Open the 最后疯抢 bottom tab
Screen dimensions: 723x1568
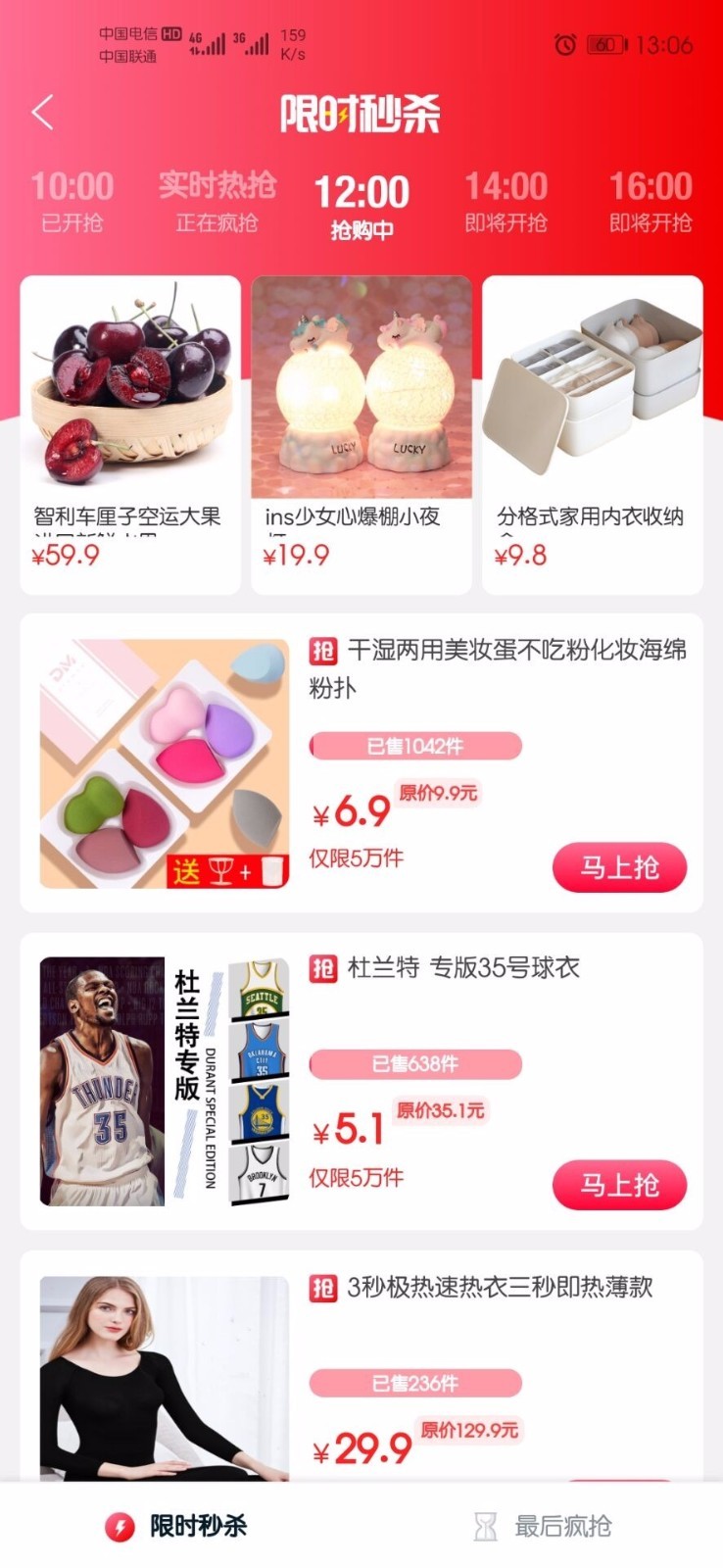(x=544, y=1526)
